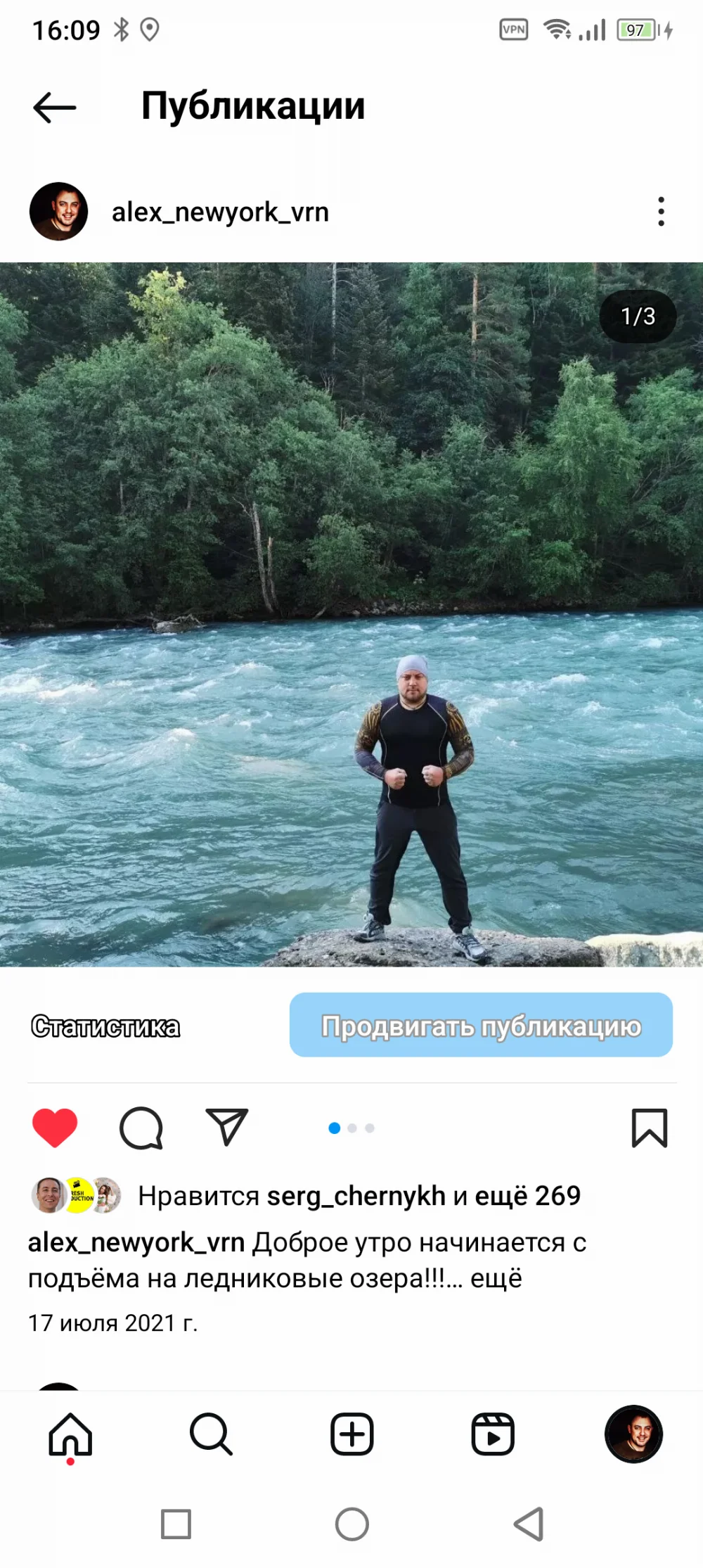Switch to the Search tab
Viewport: 703px width, 1568px height.
tap(211, 1434)
